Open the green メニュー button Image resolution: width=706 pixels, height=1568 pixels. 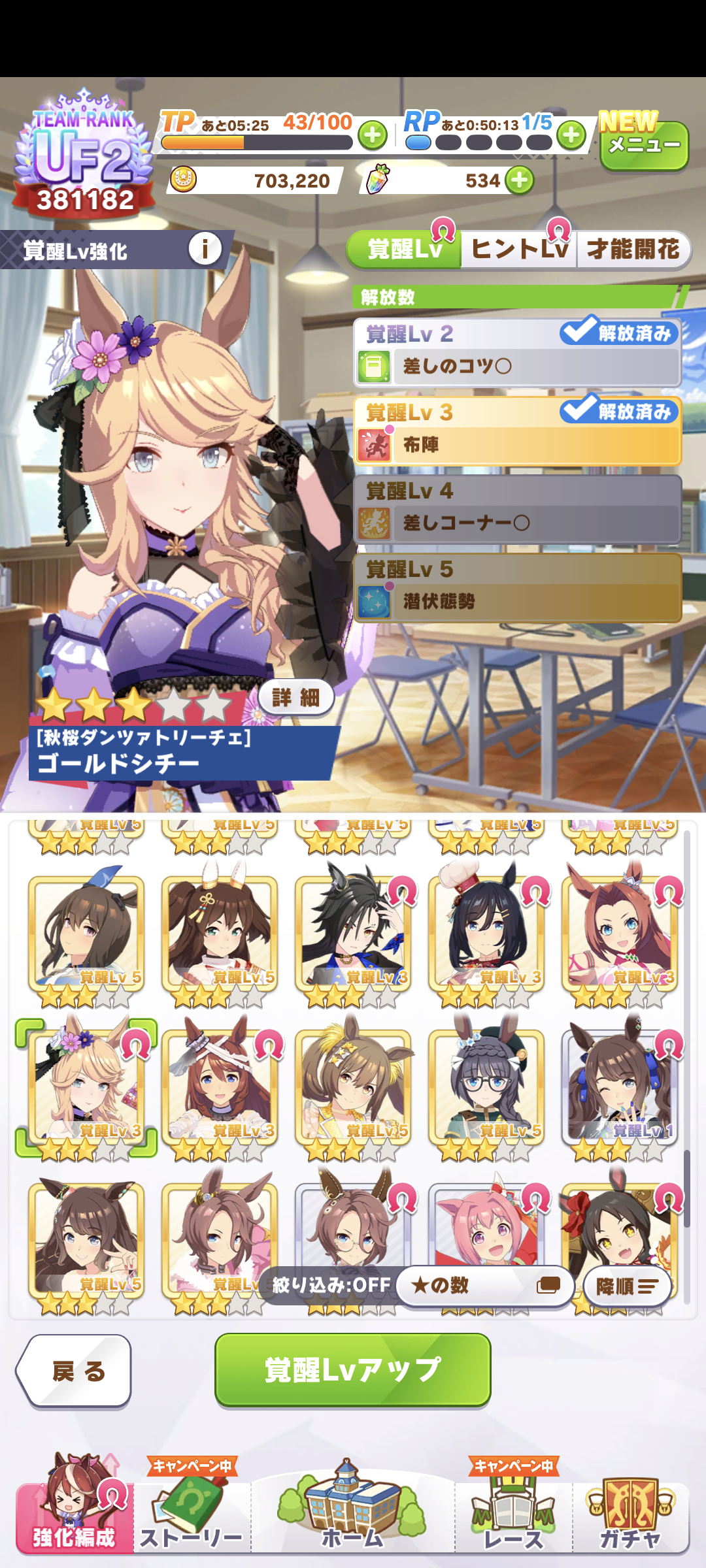pos(644,146)
